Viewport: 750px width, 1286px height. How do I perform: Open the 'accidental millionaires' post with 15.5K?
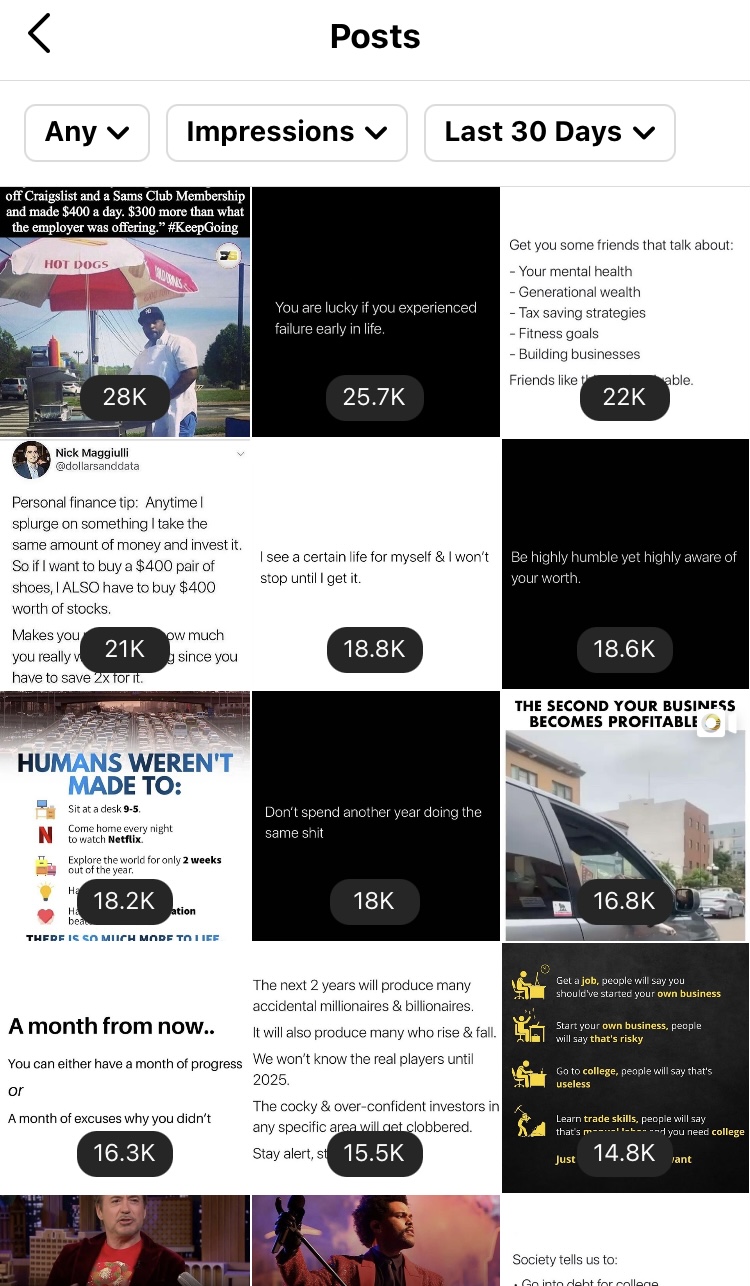click(x=375, y=1068)
